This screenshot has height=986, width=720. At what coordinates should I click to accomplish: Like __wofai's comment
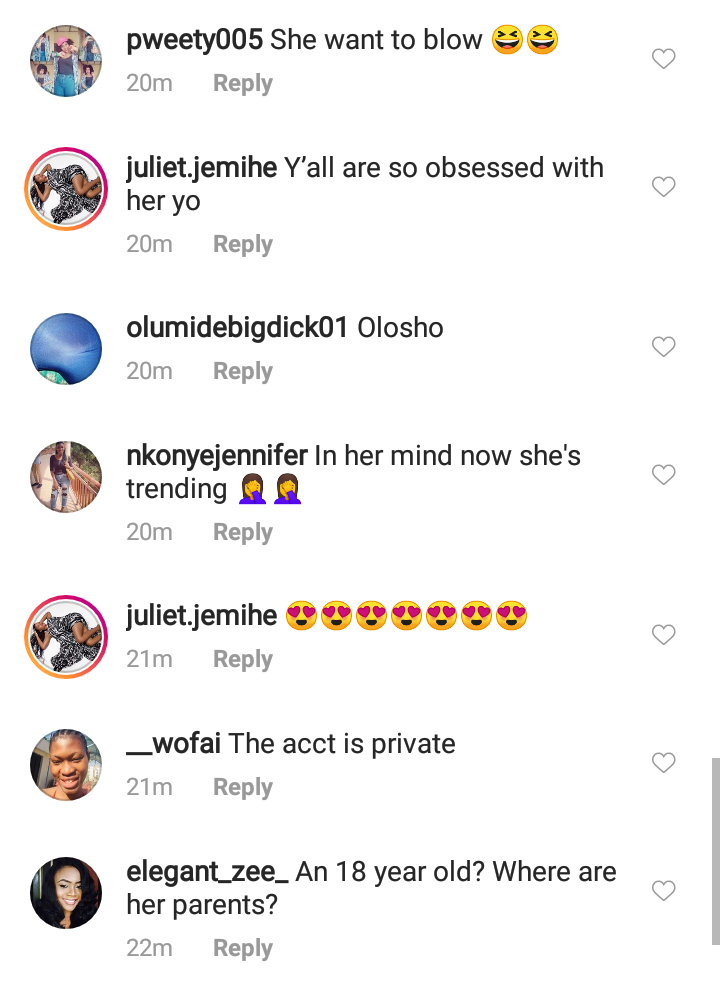[663, 763]
